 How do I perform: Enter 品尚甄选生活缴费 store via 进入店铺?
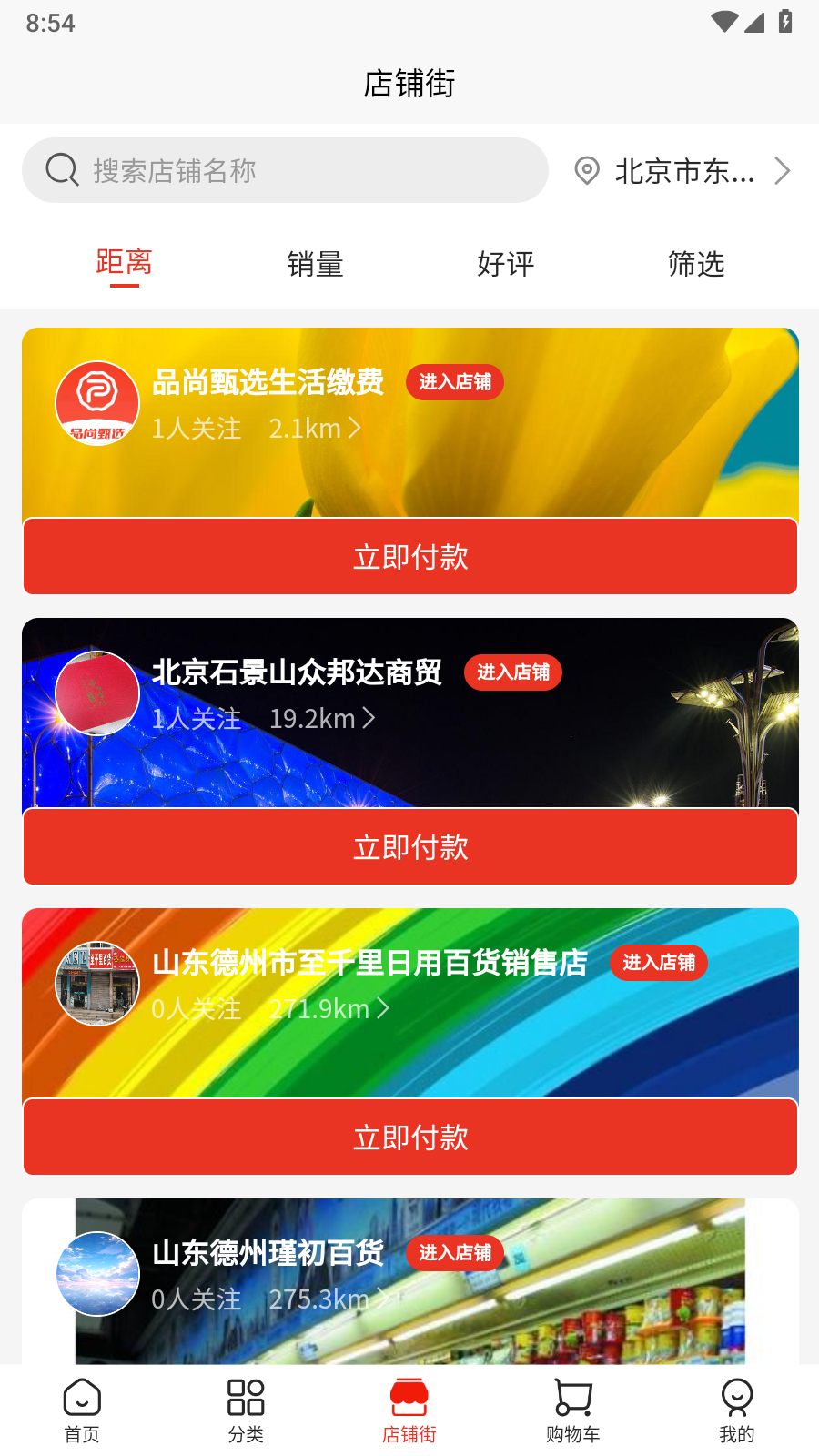pos(455,382)
